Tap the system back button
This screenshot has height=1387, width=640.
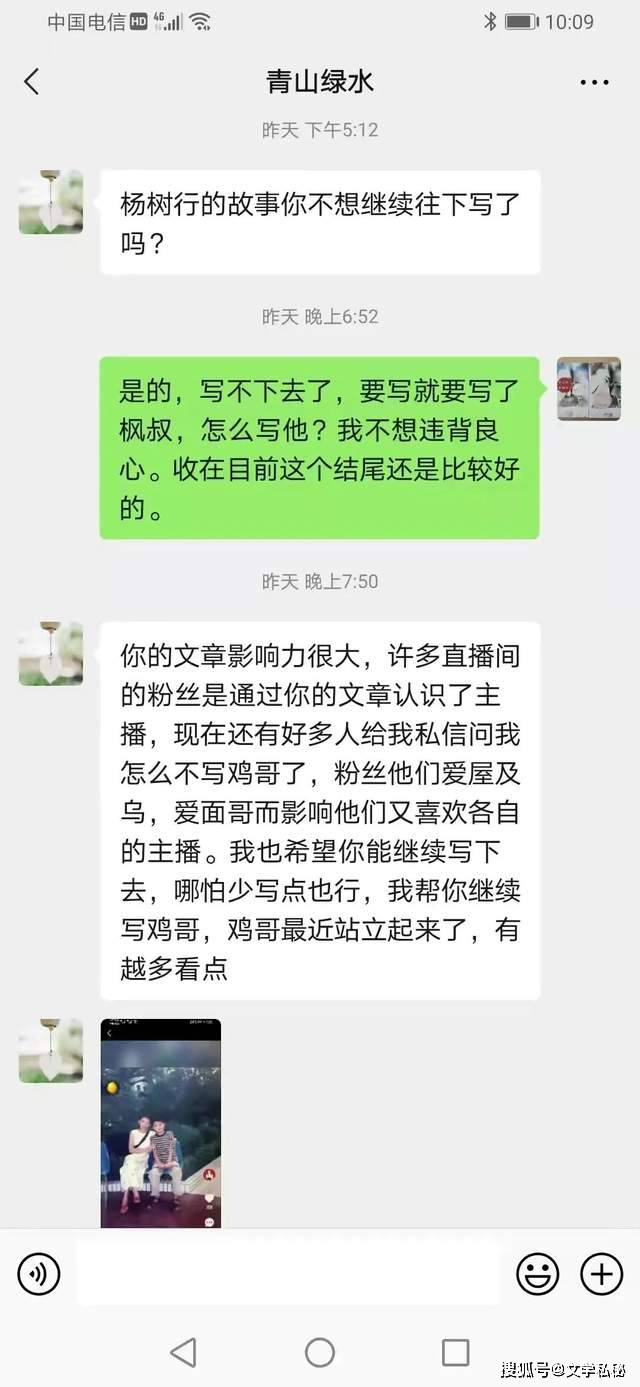(183, 1352)
